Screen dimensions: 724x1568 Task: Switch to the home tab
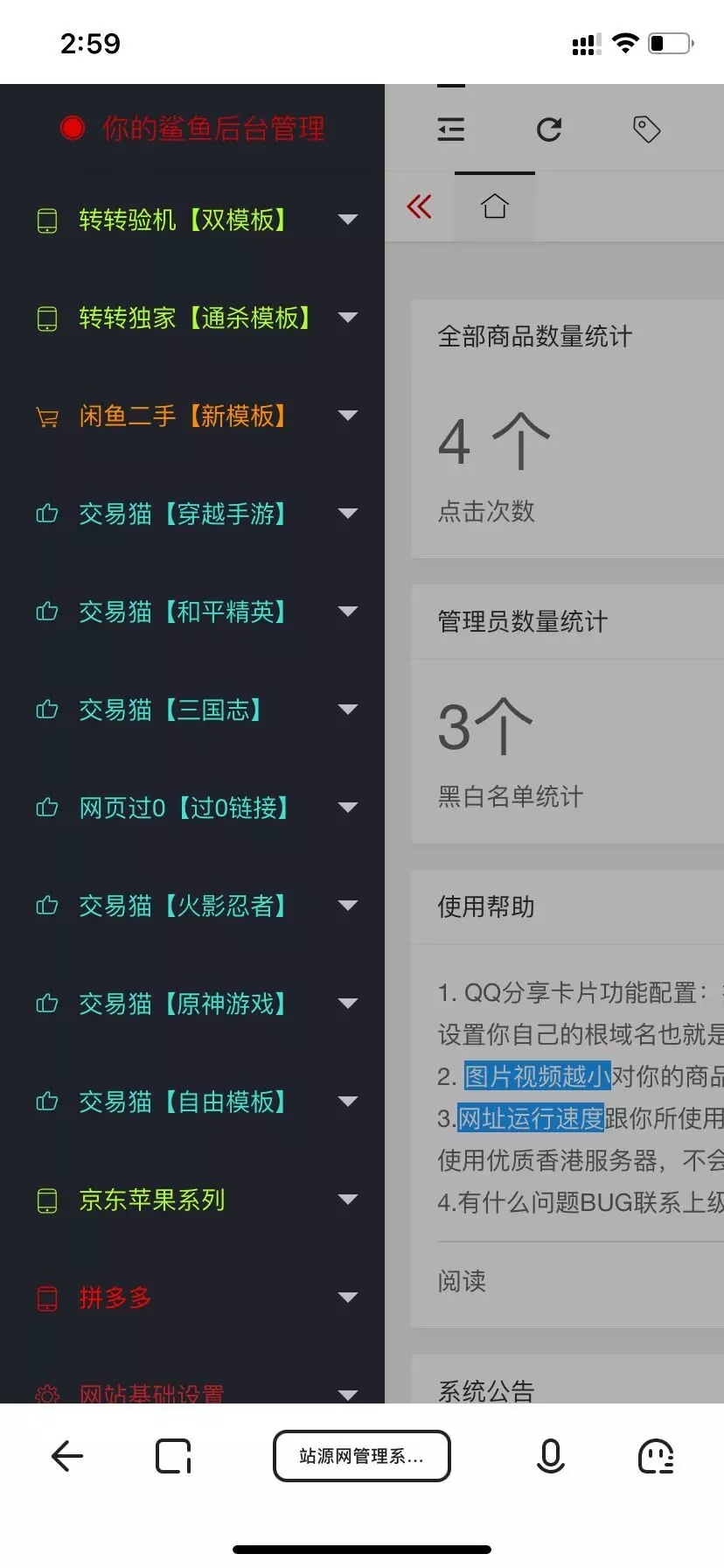click(x=495, y=206)
